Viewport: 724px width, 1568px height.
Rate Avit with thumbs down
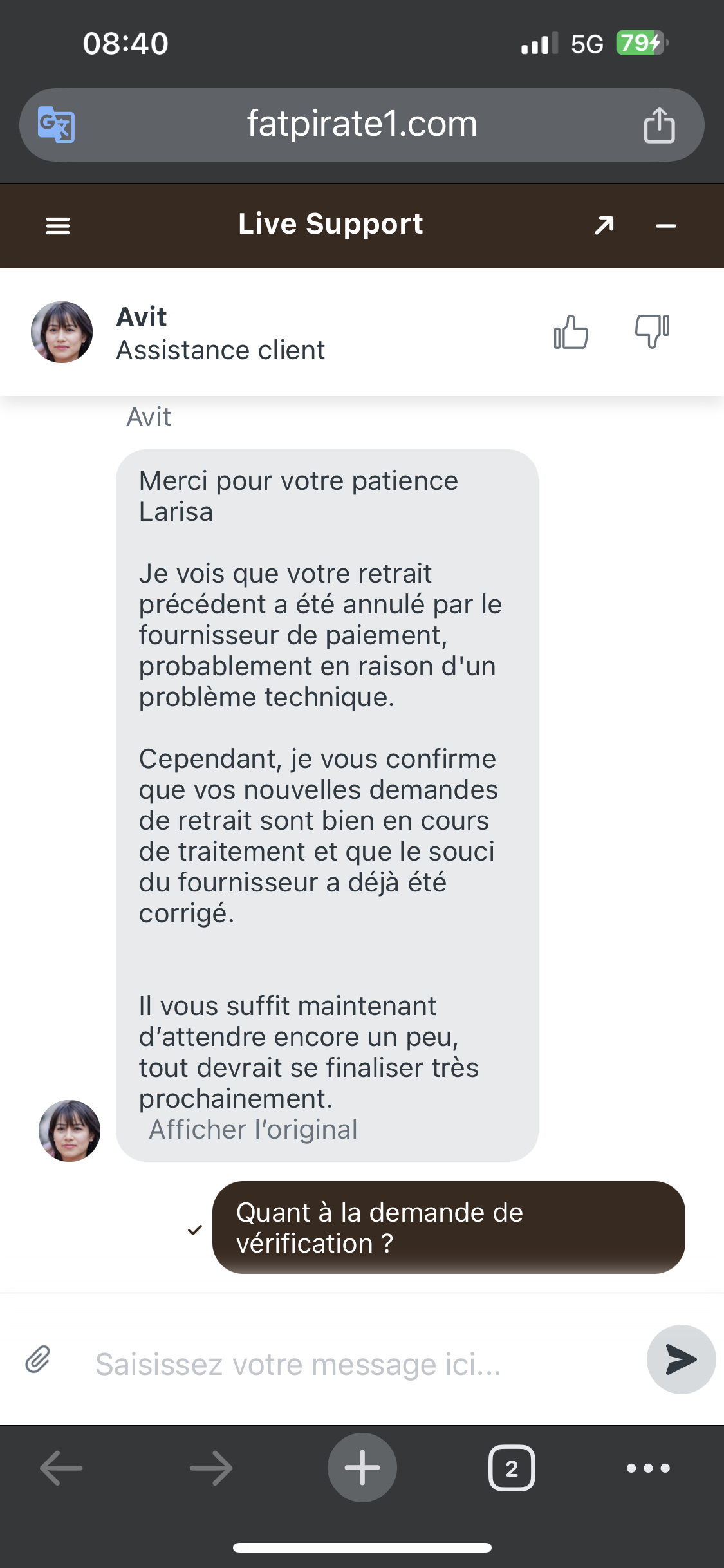(x=652, y=331)
